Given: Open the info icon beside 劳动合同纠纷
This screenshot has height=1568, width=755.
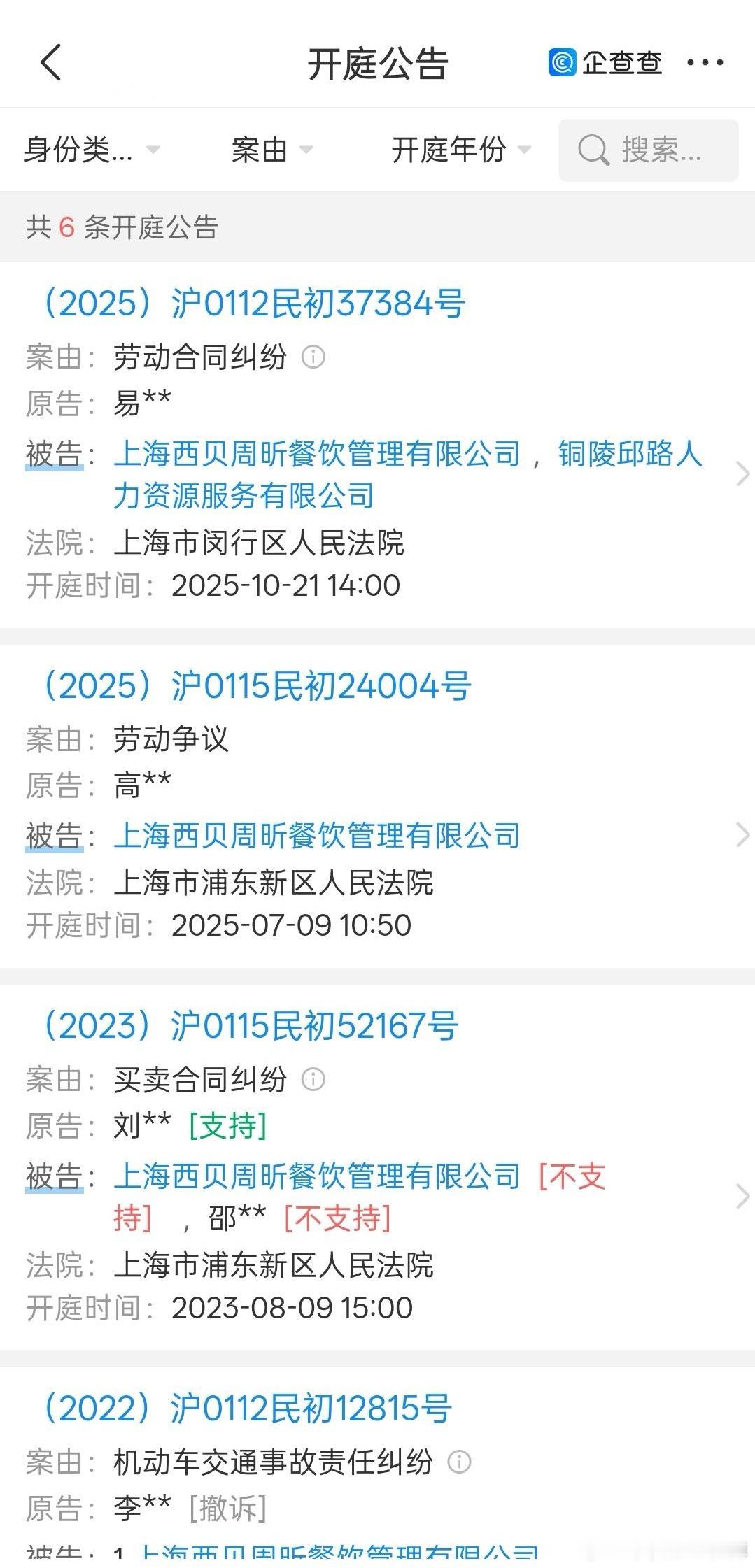Looking at the screenshot, I should point(313,358).
